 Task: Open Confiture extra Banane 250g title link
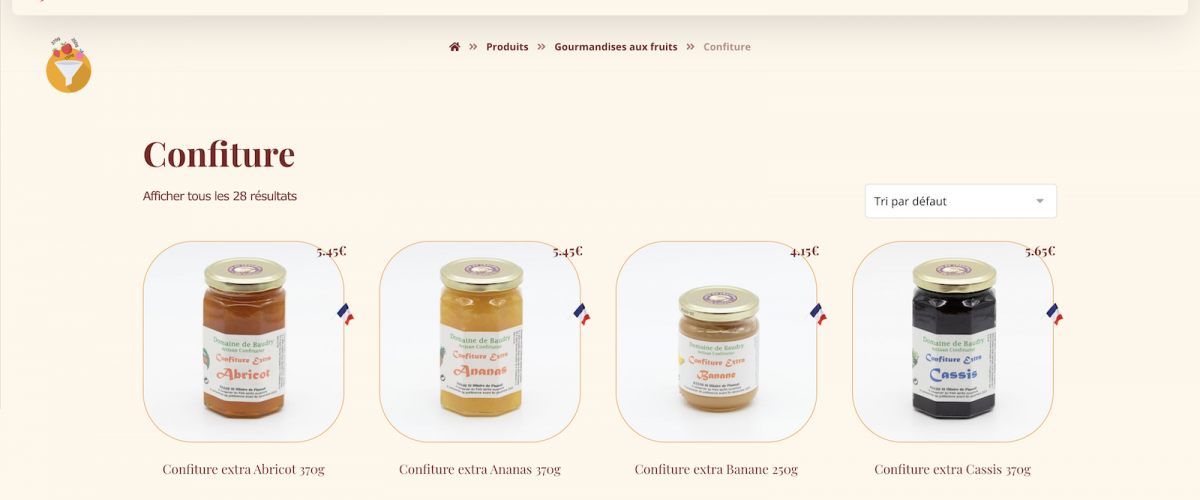pos(716,469)
